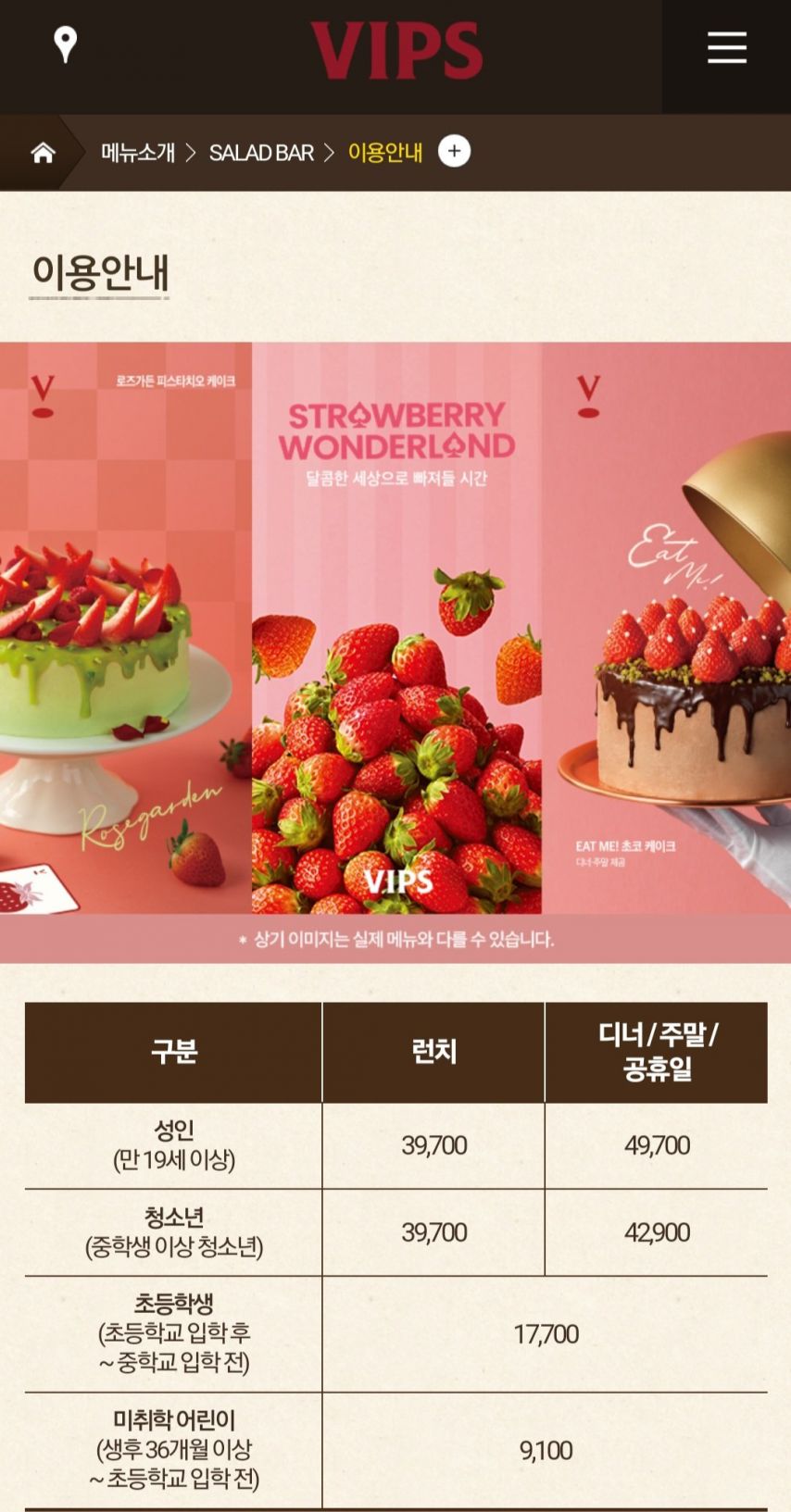
Task: Select 이용안내 in the breadcrumb
Action: tap(384, 153)
